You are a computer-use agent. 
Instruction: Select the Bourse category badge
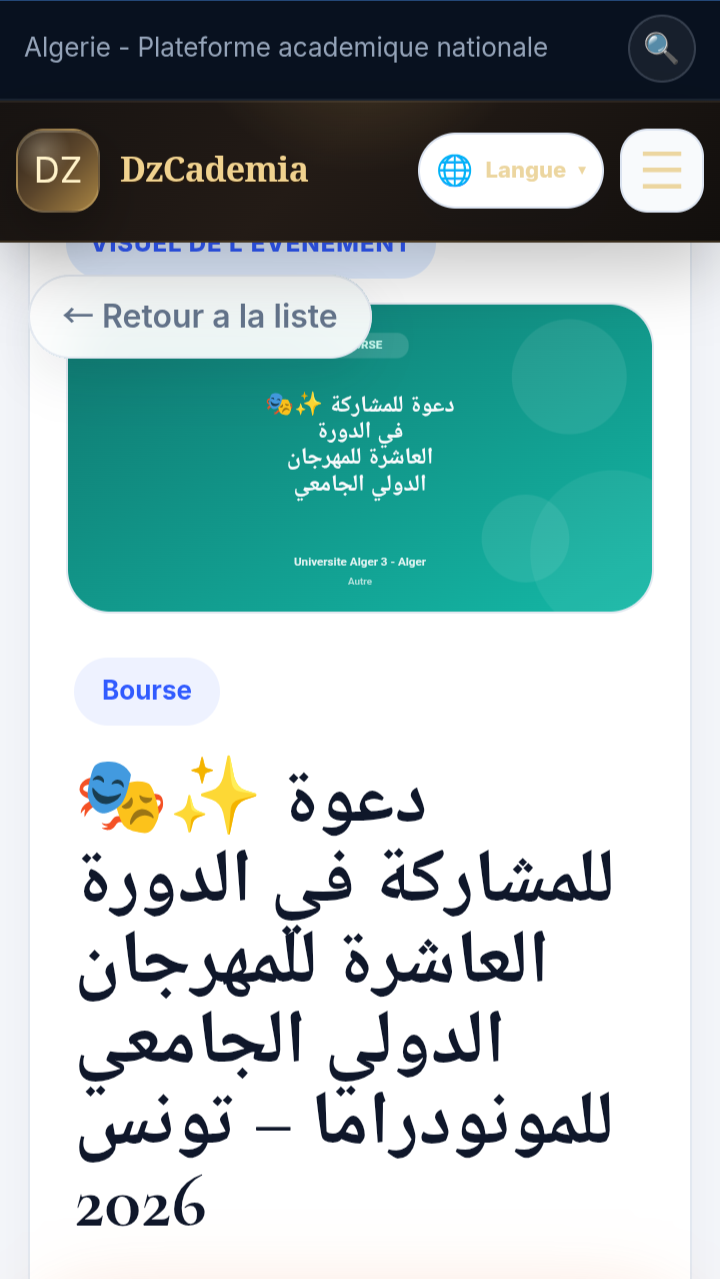pyautogui.click(x=146, y=690)
